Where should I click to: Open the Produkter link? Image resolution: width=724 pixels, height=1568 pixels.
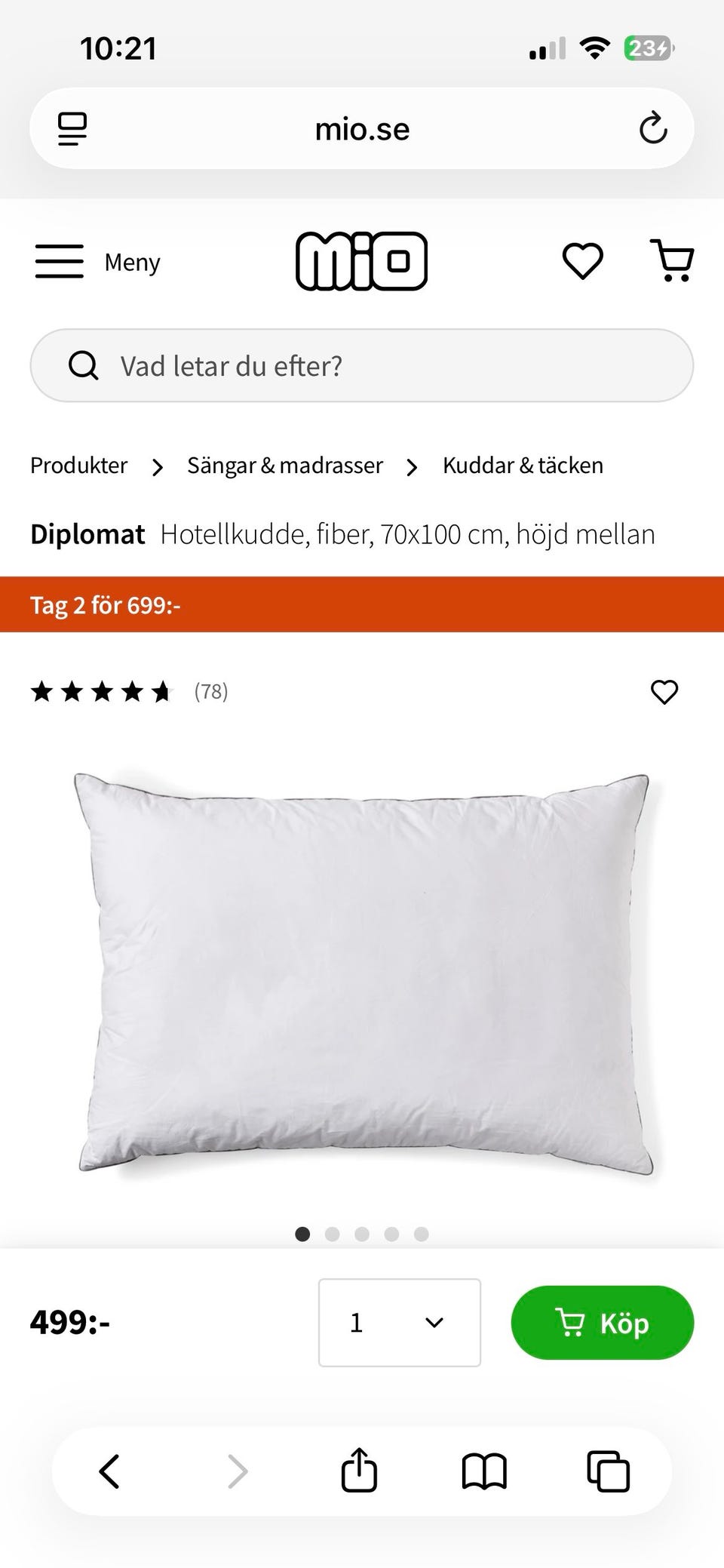[x=78, y=465]
